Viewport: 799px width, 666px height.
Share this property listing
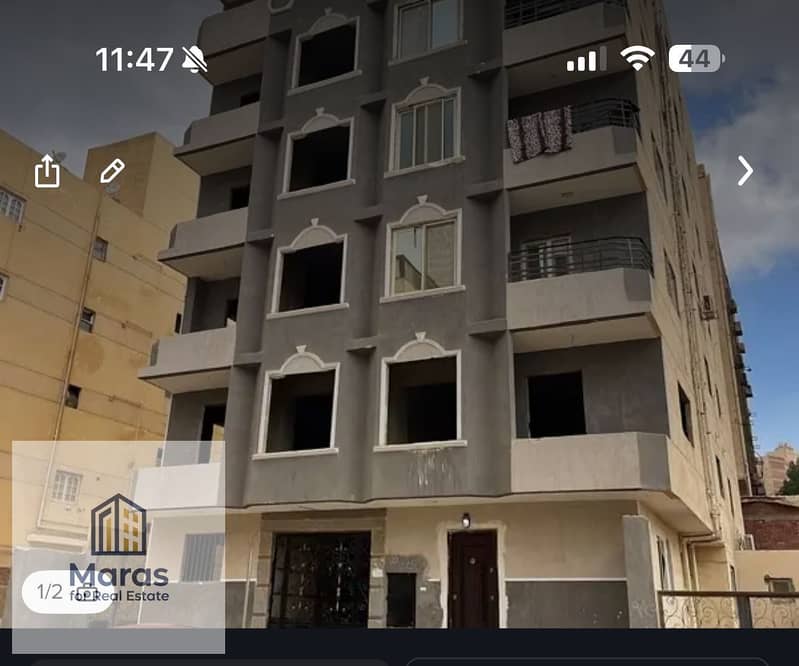point(47,172)
